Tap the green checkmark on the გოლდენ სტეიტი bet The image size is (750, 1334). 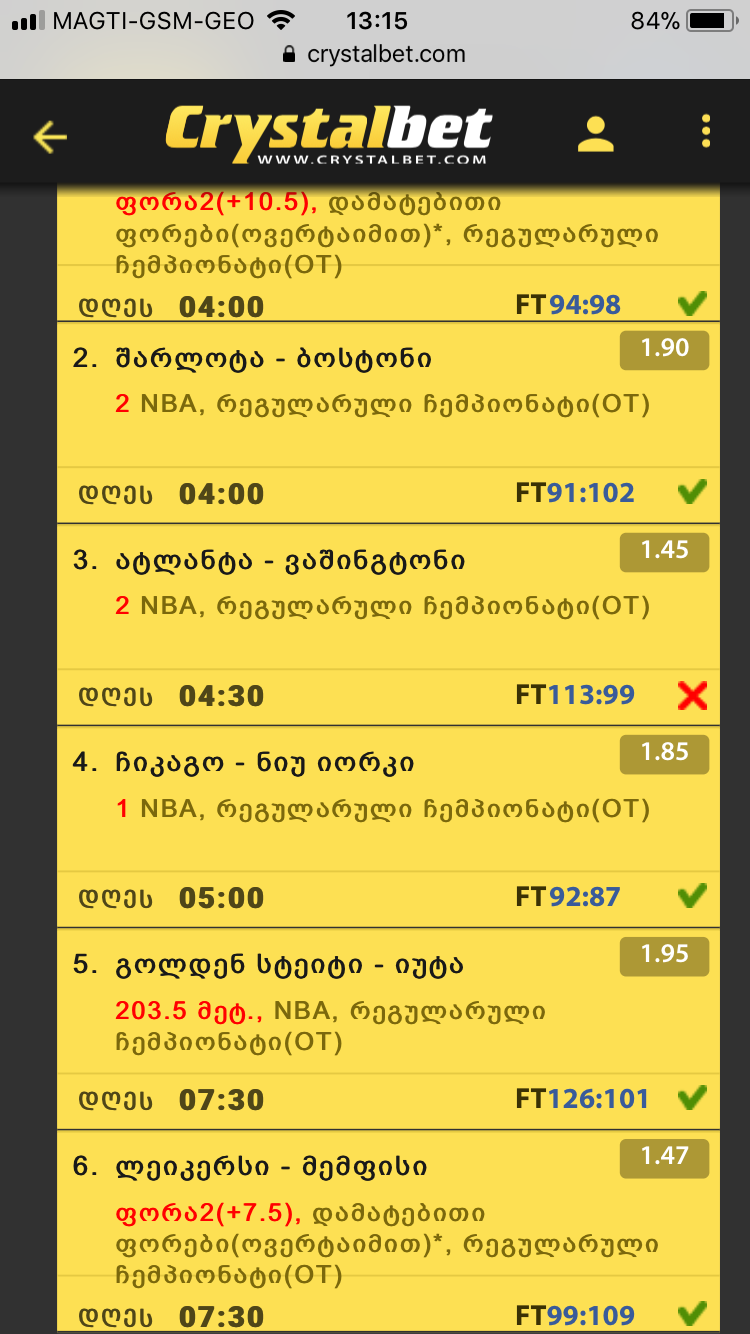coord(692,1097)
